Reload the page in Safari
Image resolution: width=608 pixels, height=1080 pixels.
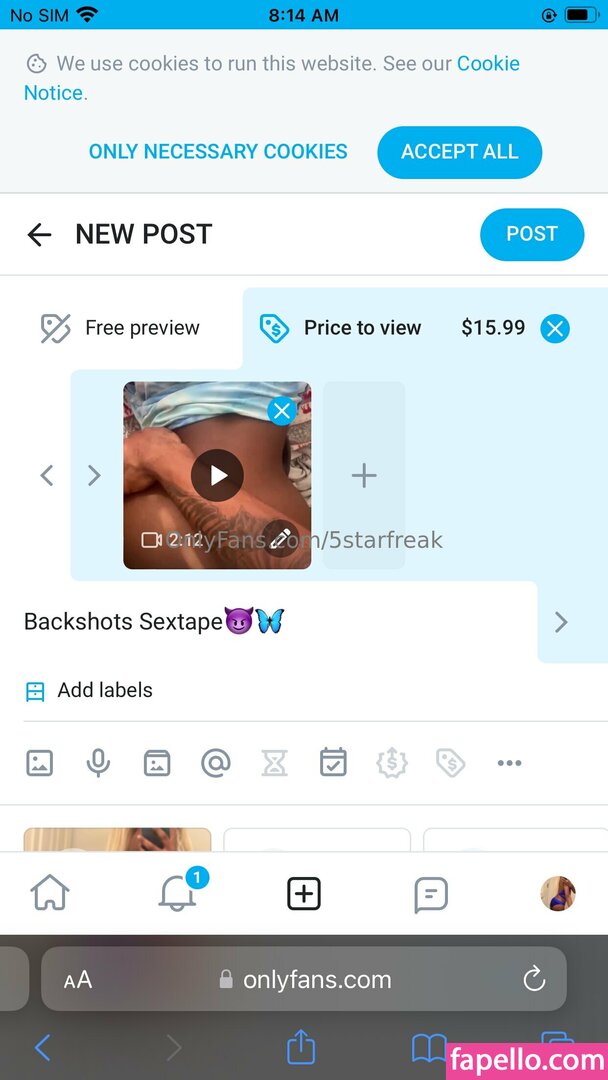click(534, 979)
